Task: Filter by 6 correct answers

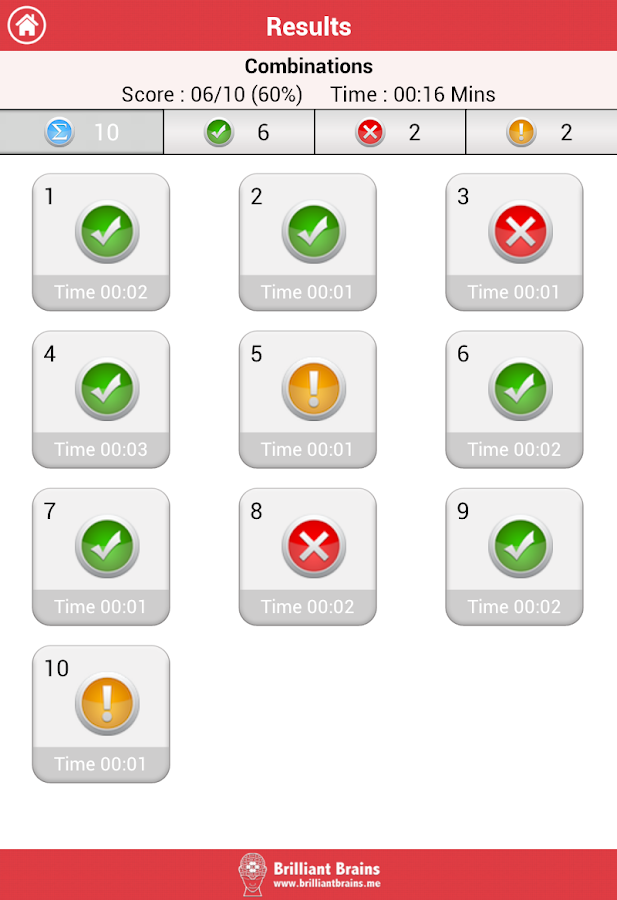Action: click(239, 132)
